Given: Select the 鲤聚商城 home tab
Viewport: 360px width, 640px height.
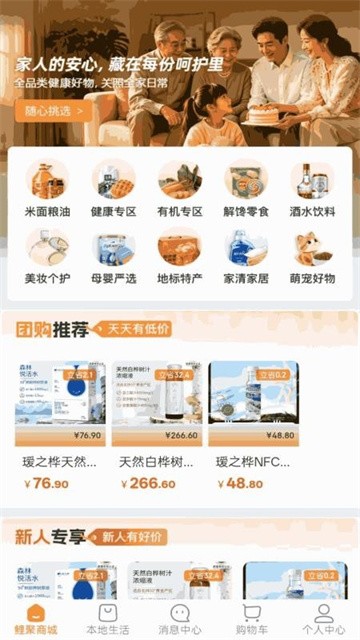Looking at the screenshot, I should [36, 619].
